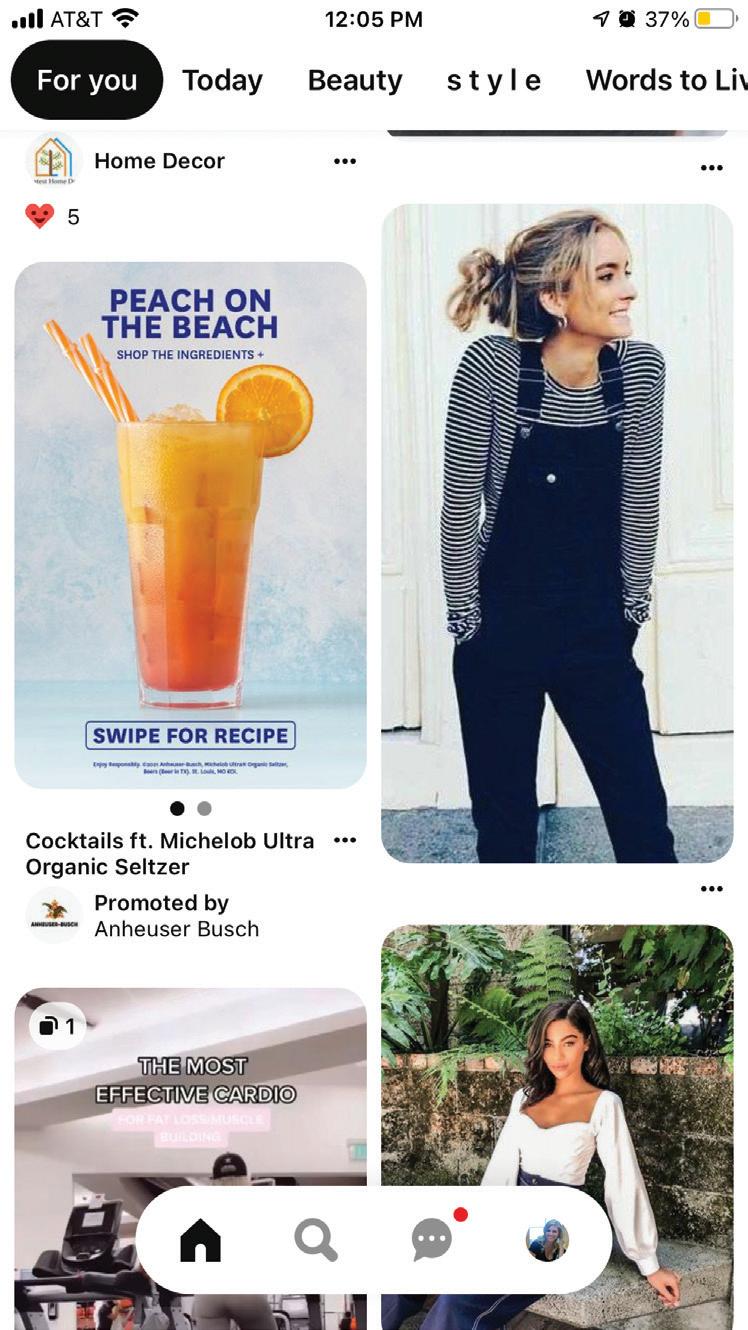Open the s t y l e tab
Screen dimensions: 748x1330
pyautogui.click(x=493, y=80)
